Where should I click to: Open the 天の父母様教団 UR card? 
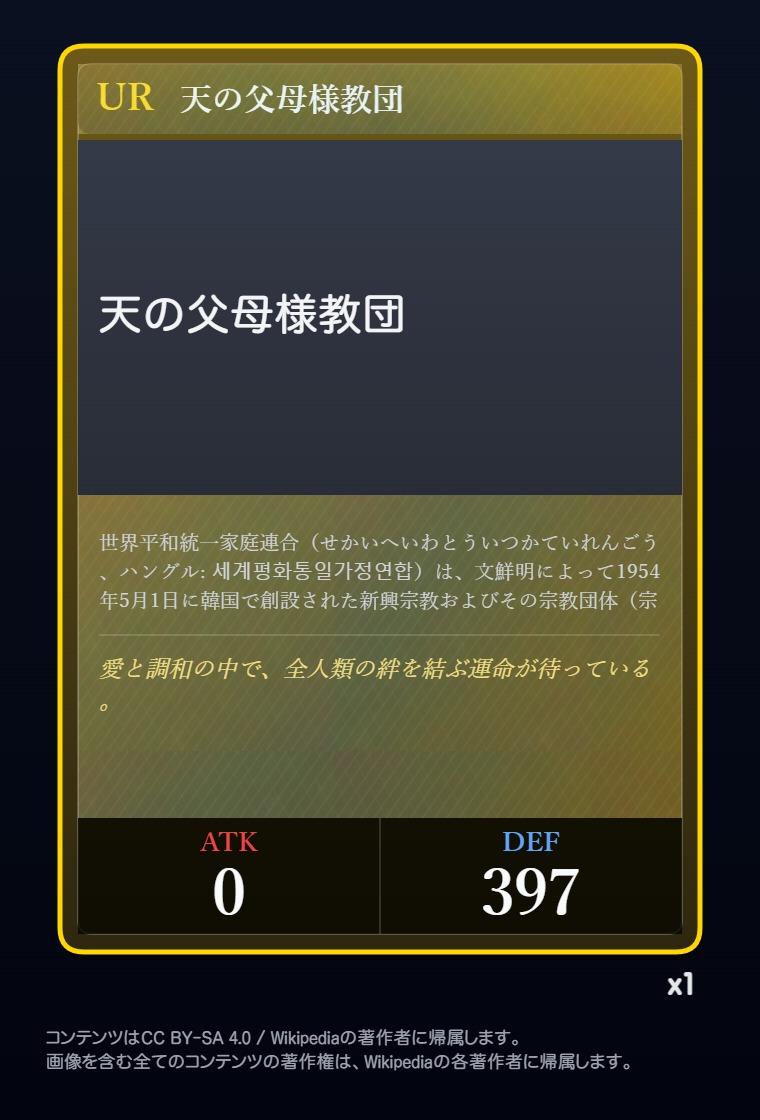point(379,499)
